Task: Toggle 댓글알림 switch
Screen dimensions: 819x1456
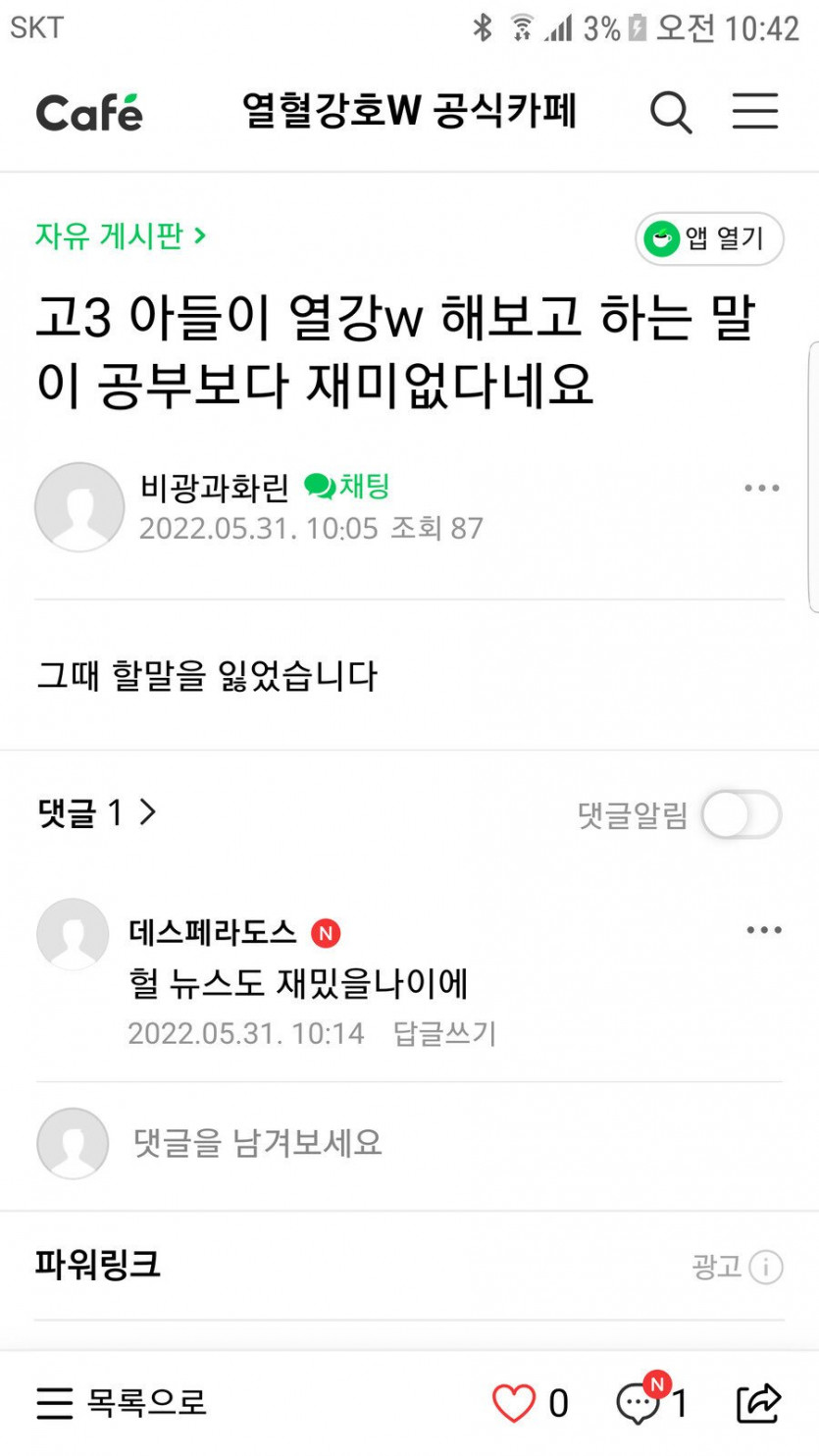Action: pos(742,814)
